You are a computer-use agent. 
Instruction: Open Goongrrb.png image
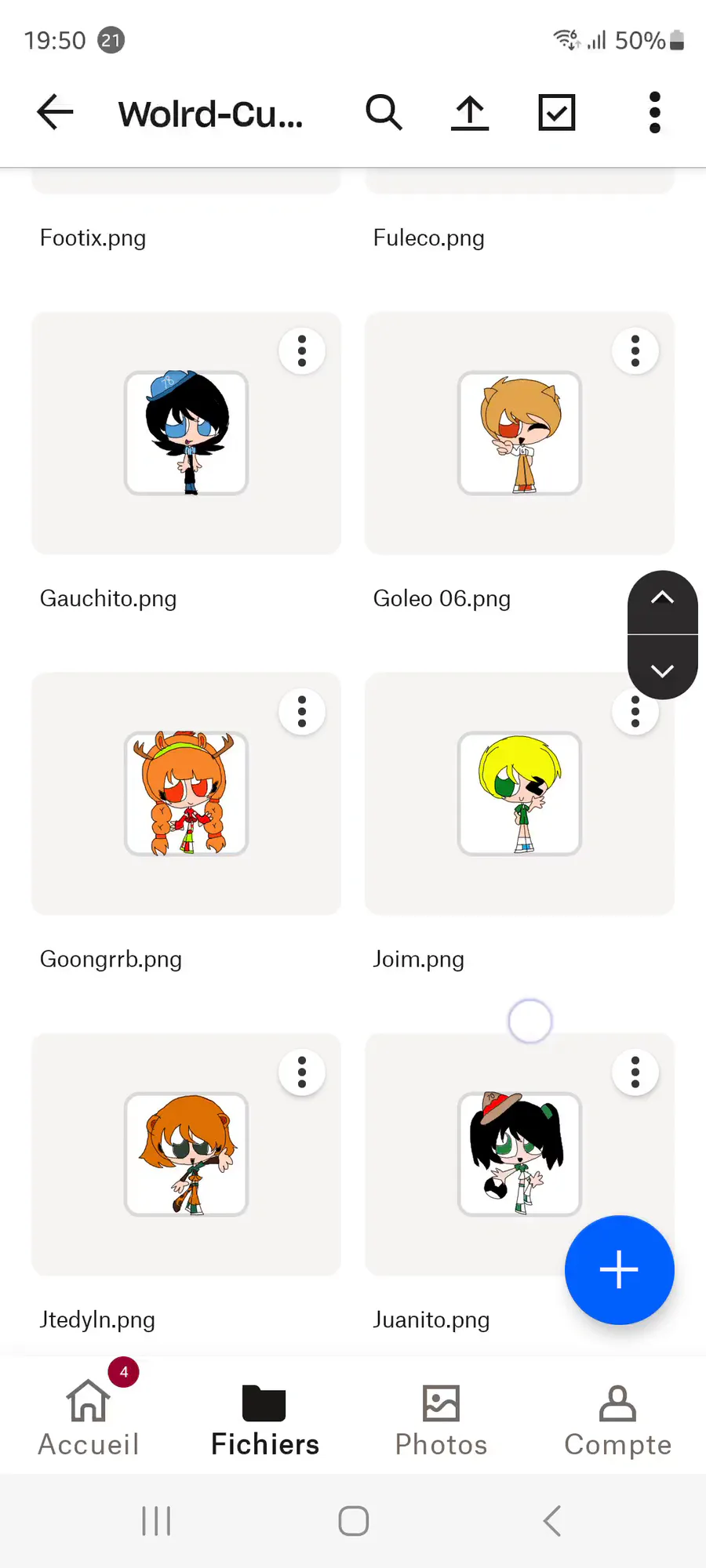(x=186, y=793)
